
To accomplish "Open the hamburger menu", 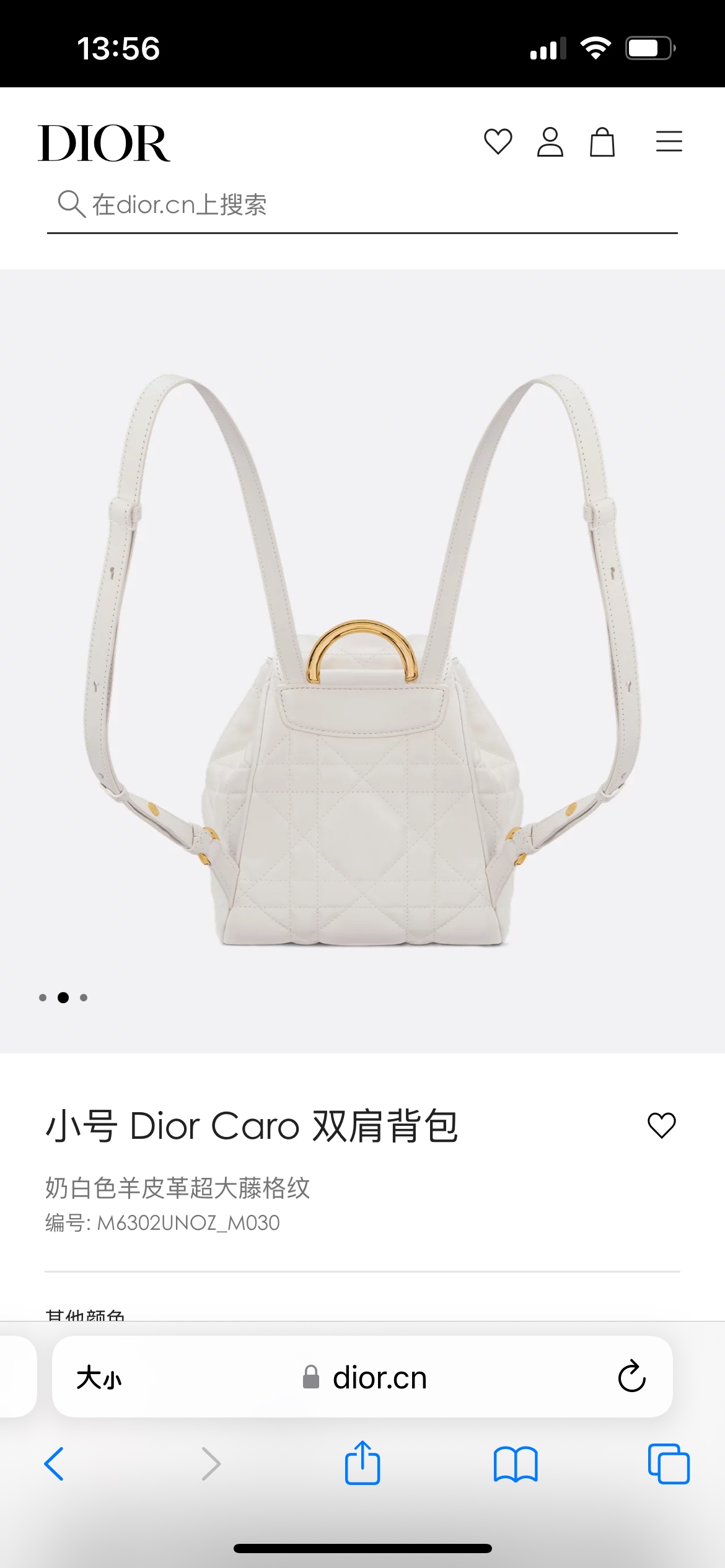I will coord(669,142).
